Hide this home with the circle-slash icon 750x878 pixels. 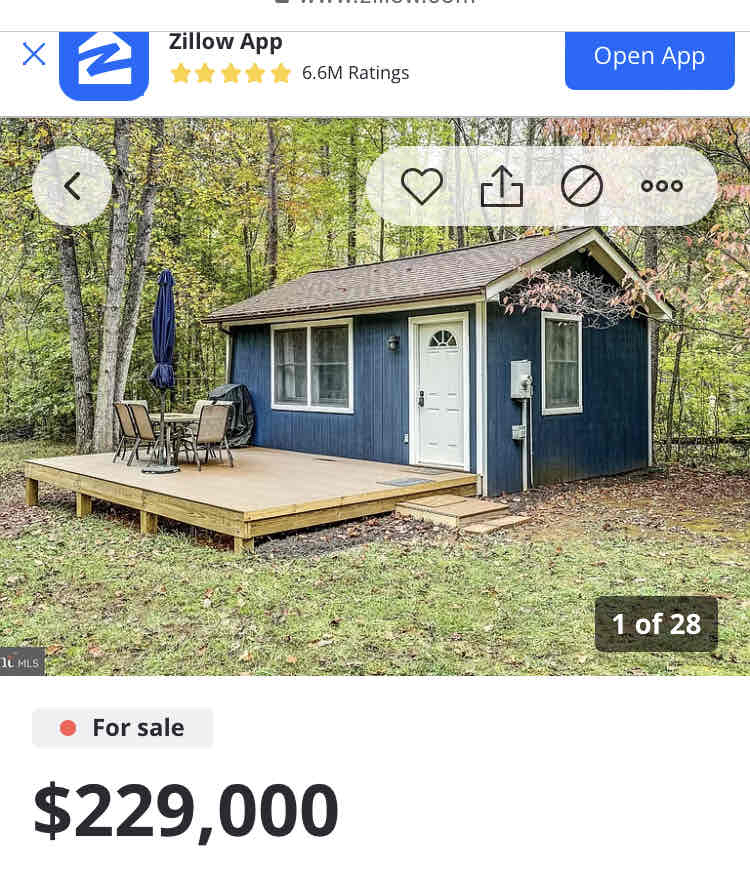point(582,186)
